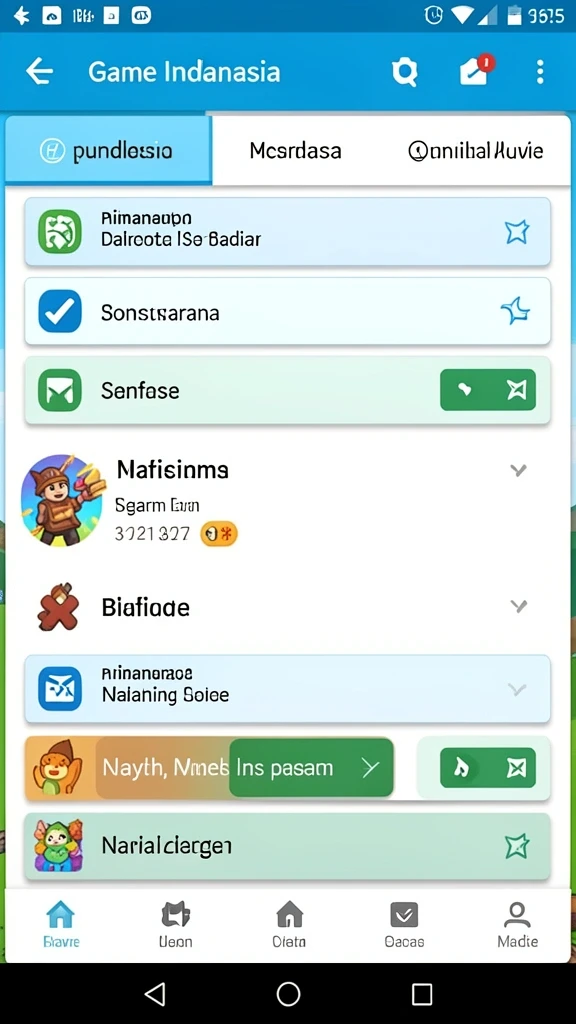Image resolution: width=576 pixels, height=1024 pixels.
Task: Expand the Mafisinms entry
Action: [x=519, y=470]
